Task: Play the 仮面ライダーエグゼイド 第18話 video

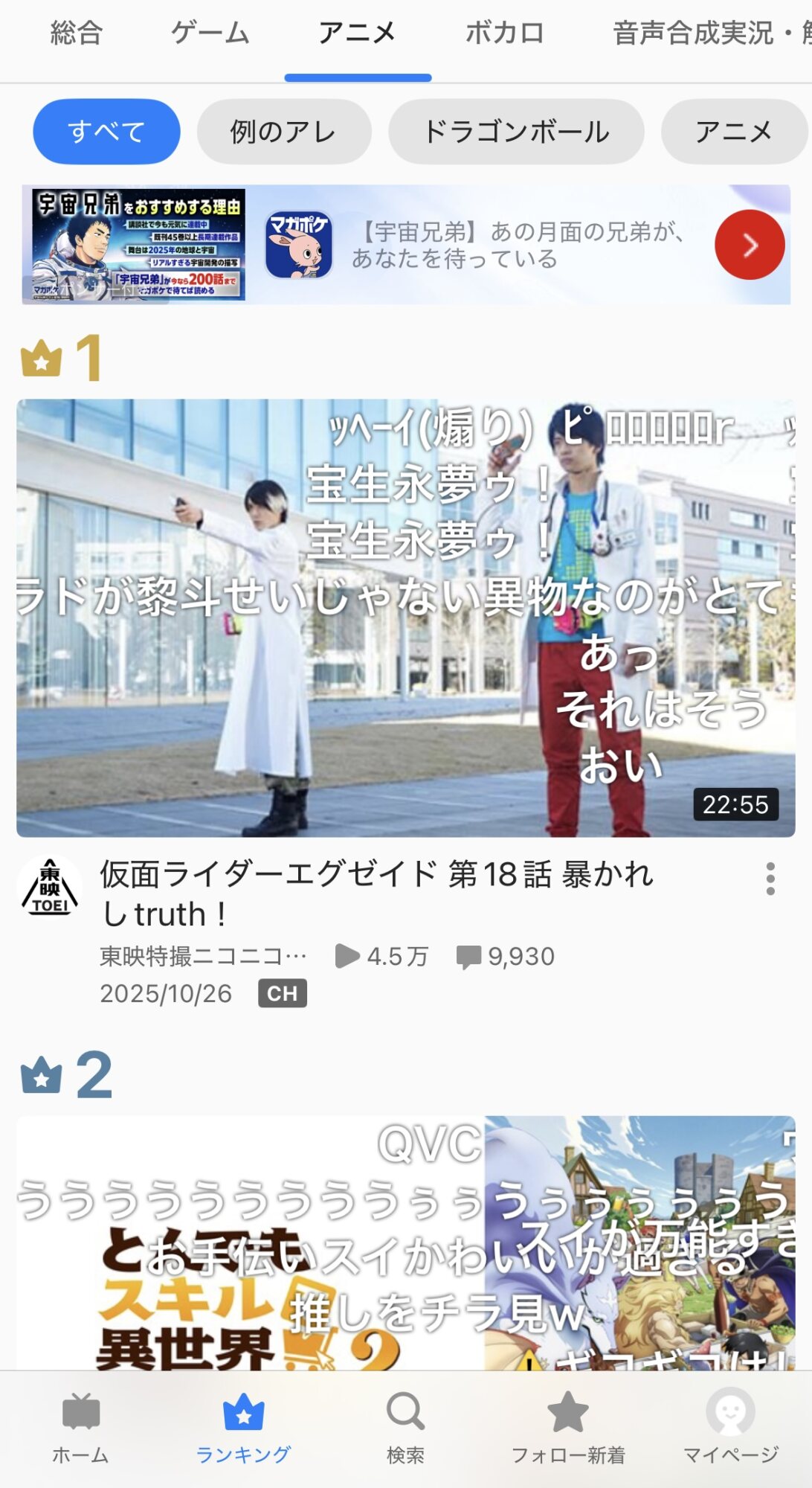Action: pyautogui.click(x=405, y=618)
